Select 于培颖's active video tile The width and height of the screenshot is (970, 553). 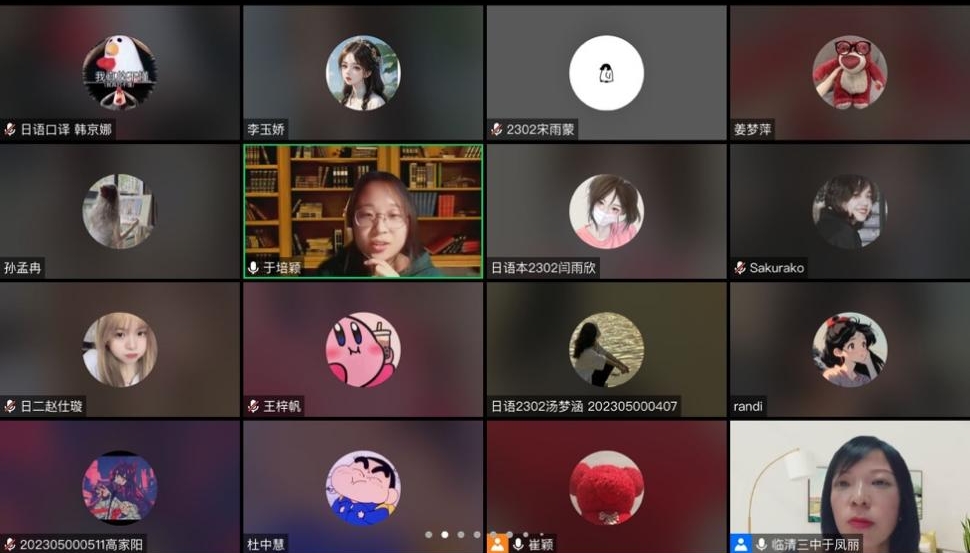tap(363, 211)
